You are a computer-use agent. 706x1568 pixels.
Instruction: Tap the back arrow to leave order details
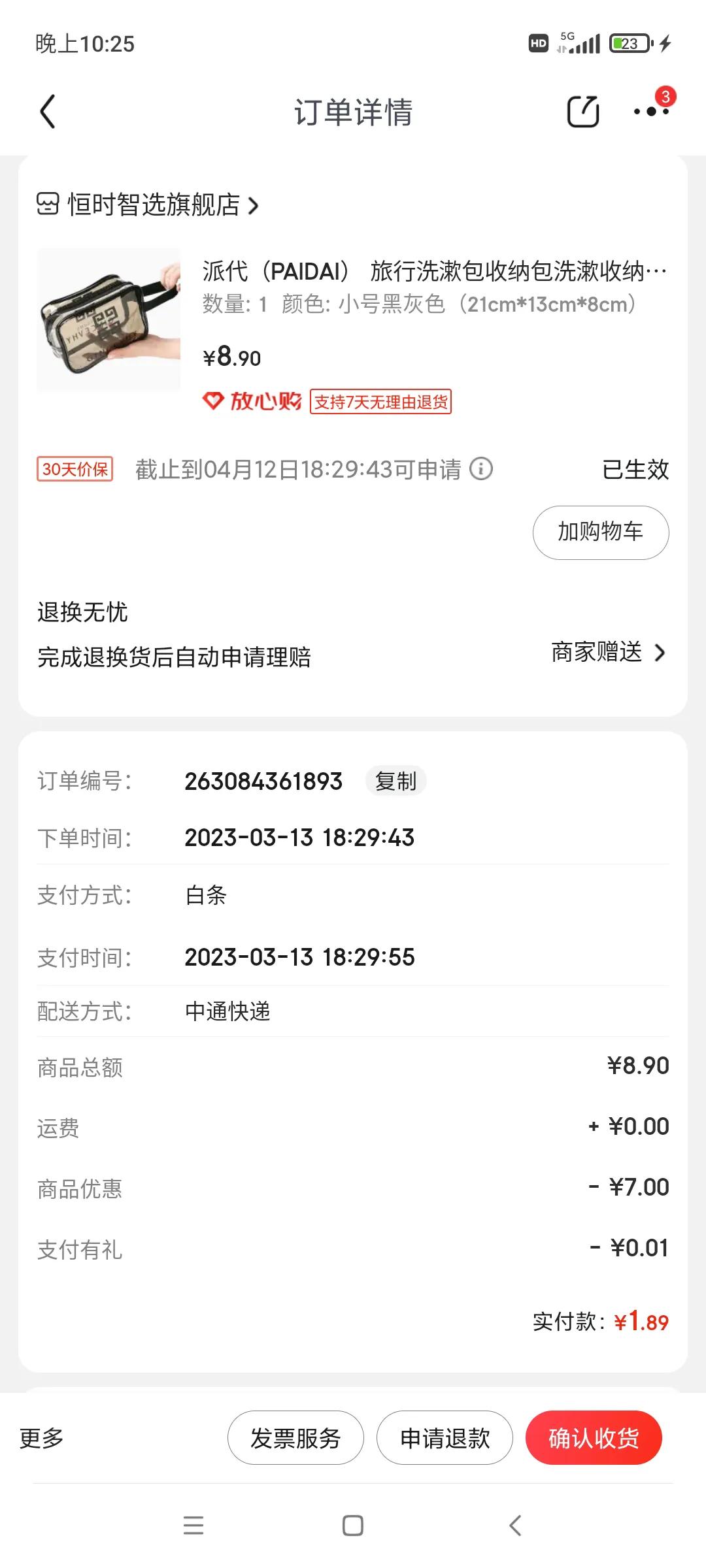(x=46, y=112)
